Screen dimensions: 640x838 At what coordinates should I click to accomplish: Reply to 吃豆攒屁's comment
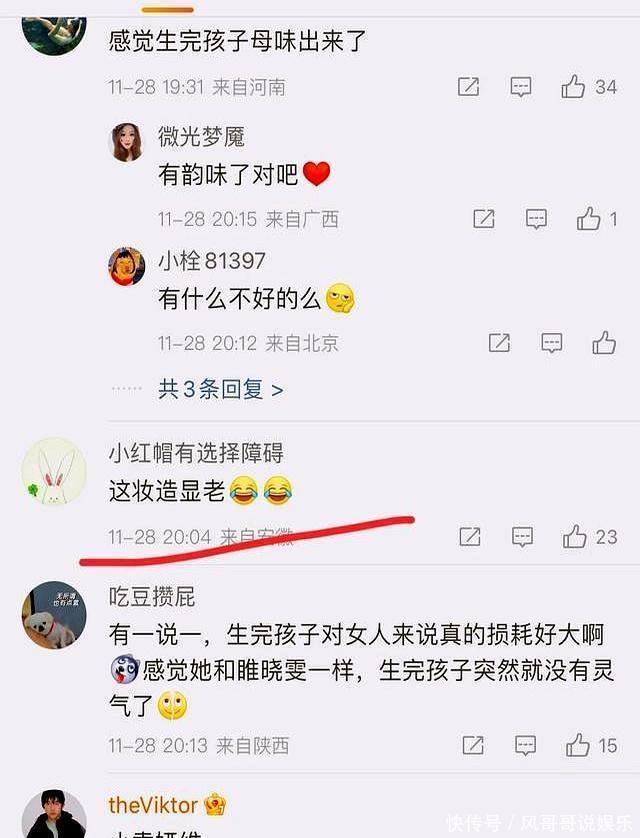click(x=525, y=745)
